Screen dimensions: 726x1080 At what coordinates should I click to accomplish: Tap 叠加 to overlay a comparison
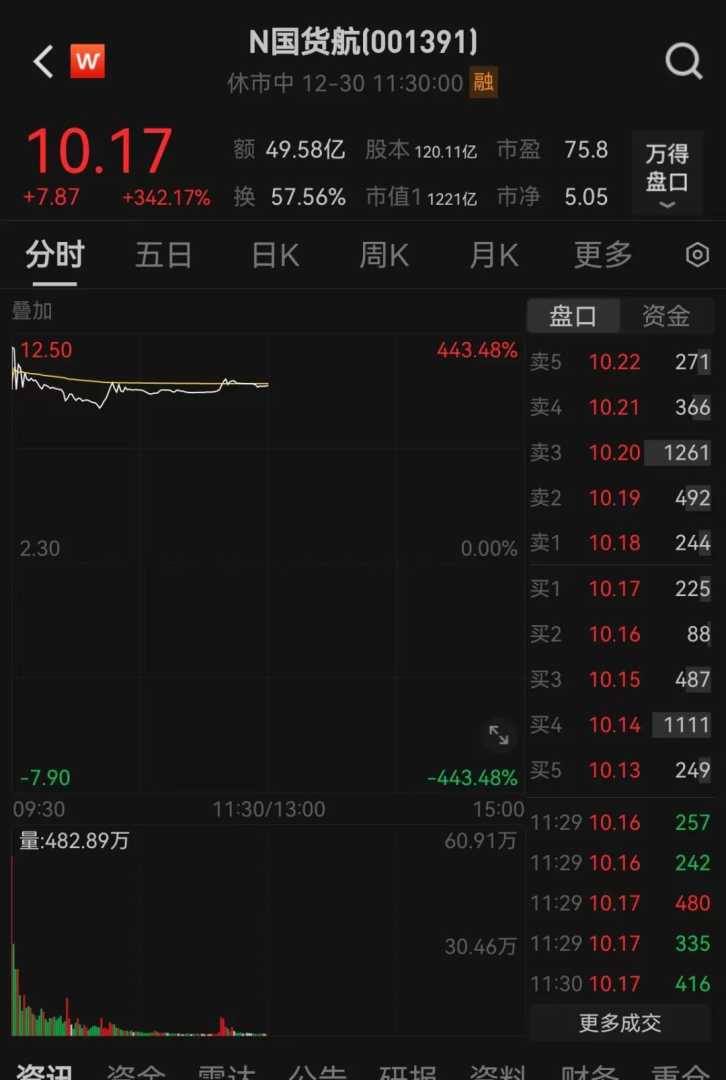[x=32, y=311]
